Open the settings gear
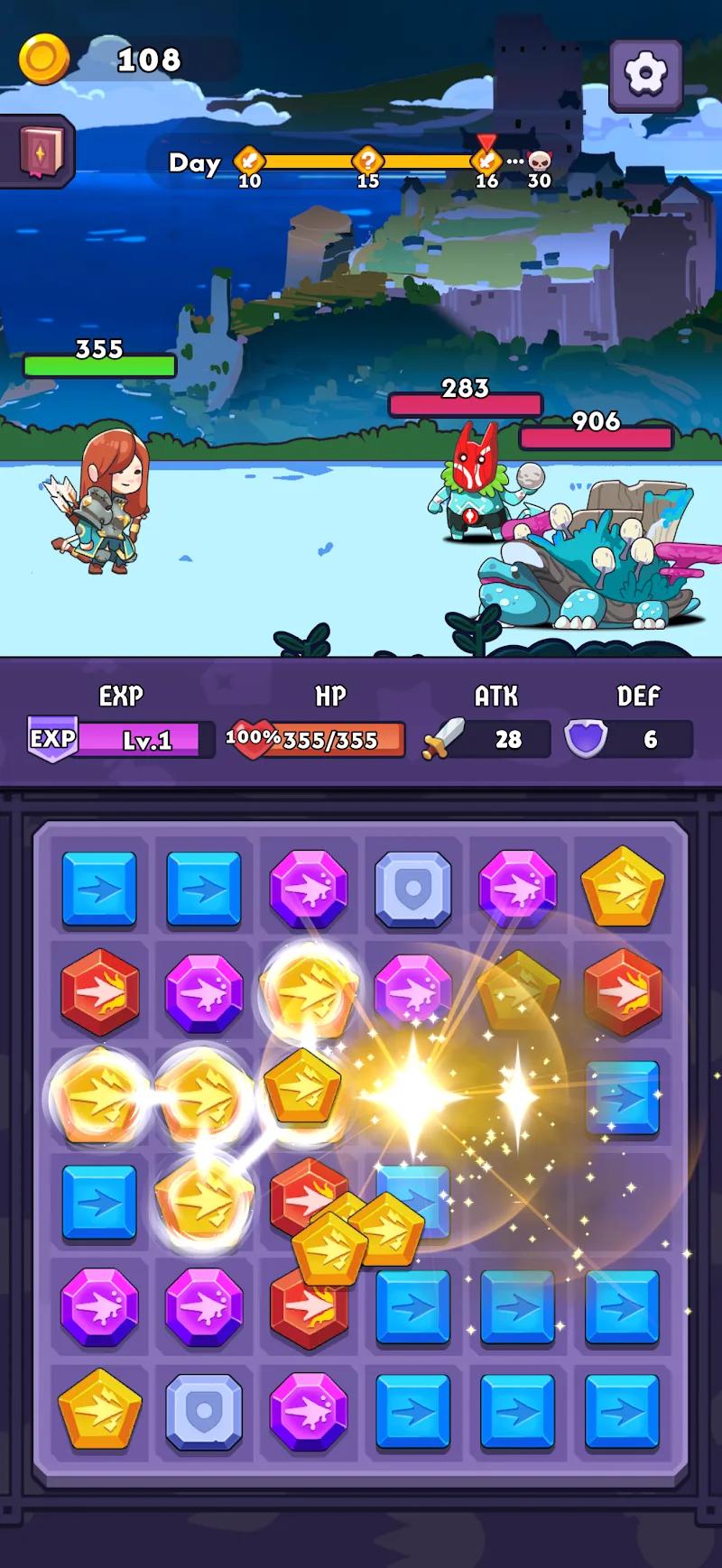This screenshot has width=722, height=1568. (645, 75)
